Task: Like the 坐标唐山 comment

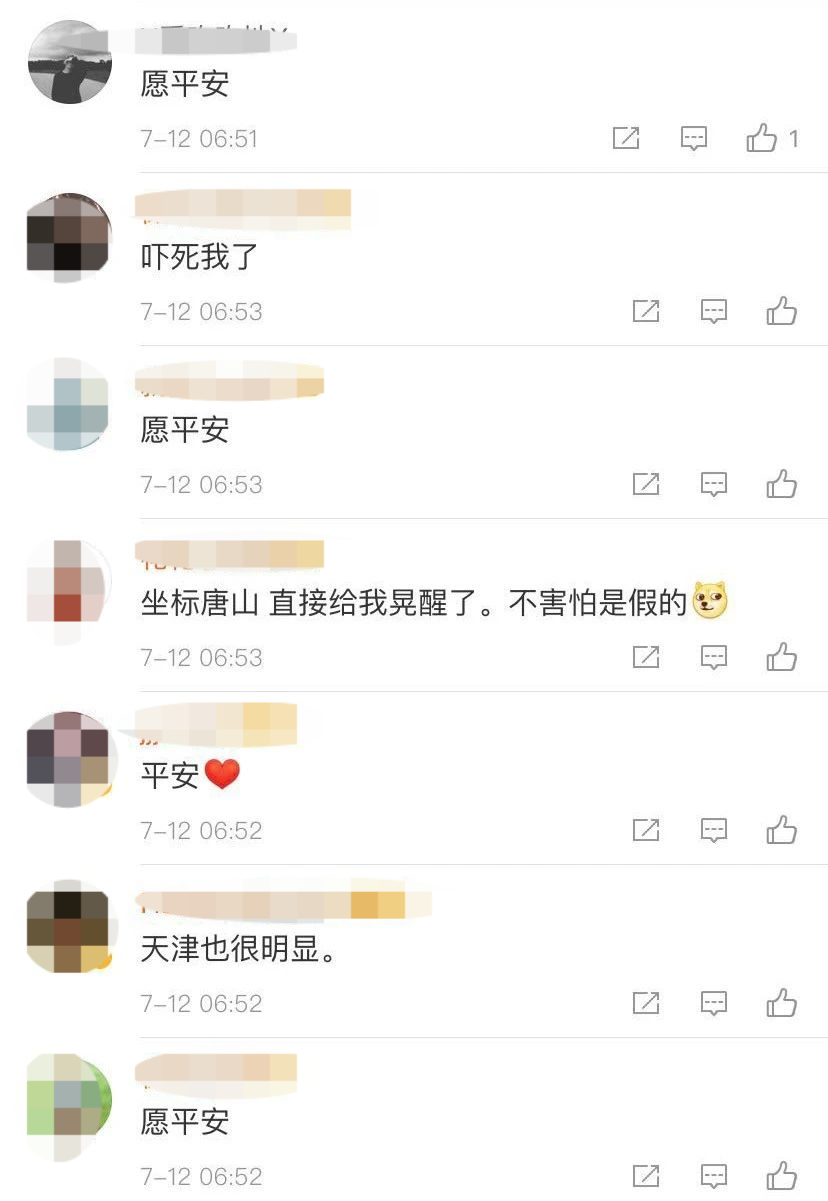Action: 781,658
